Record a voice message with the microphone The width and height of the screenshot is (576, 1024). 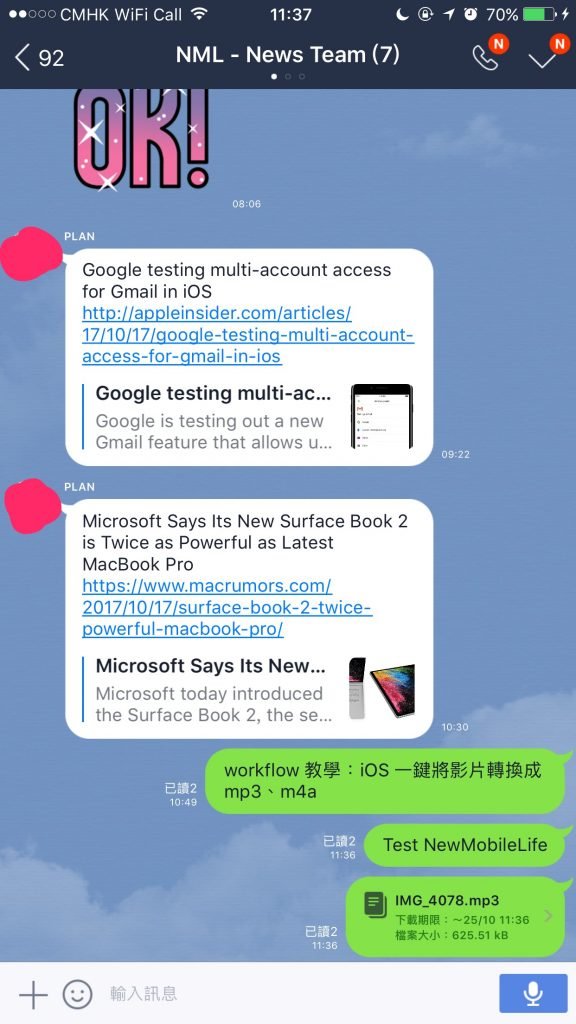click(533, 993)
